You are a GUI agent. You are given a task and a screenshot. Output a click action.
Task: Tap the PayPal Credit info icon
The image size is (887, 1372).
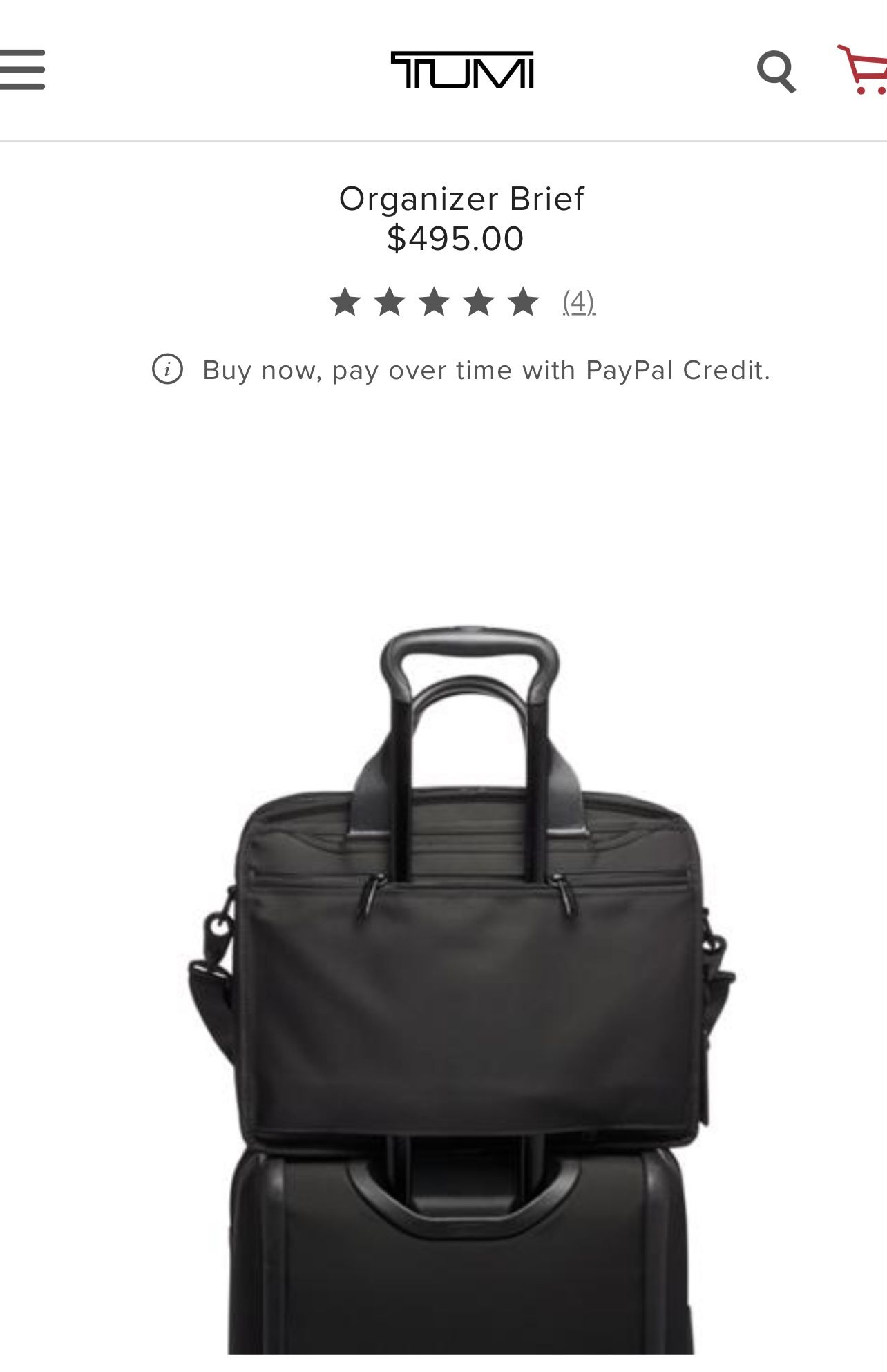point(167,369)
